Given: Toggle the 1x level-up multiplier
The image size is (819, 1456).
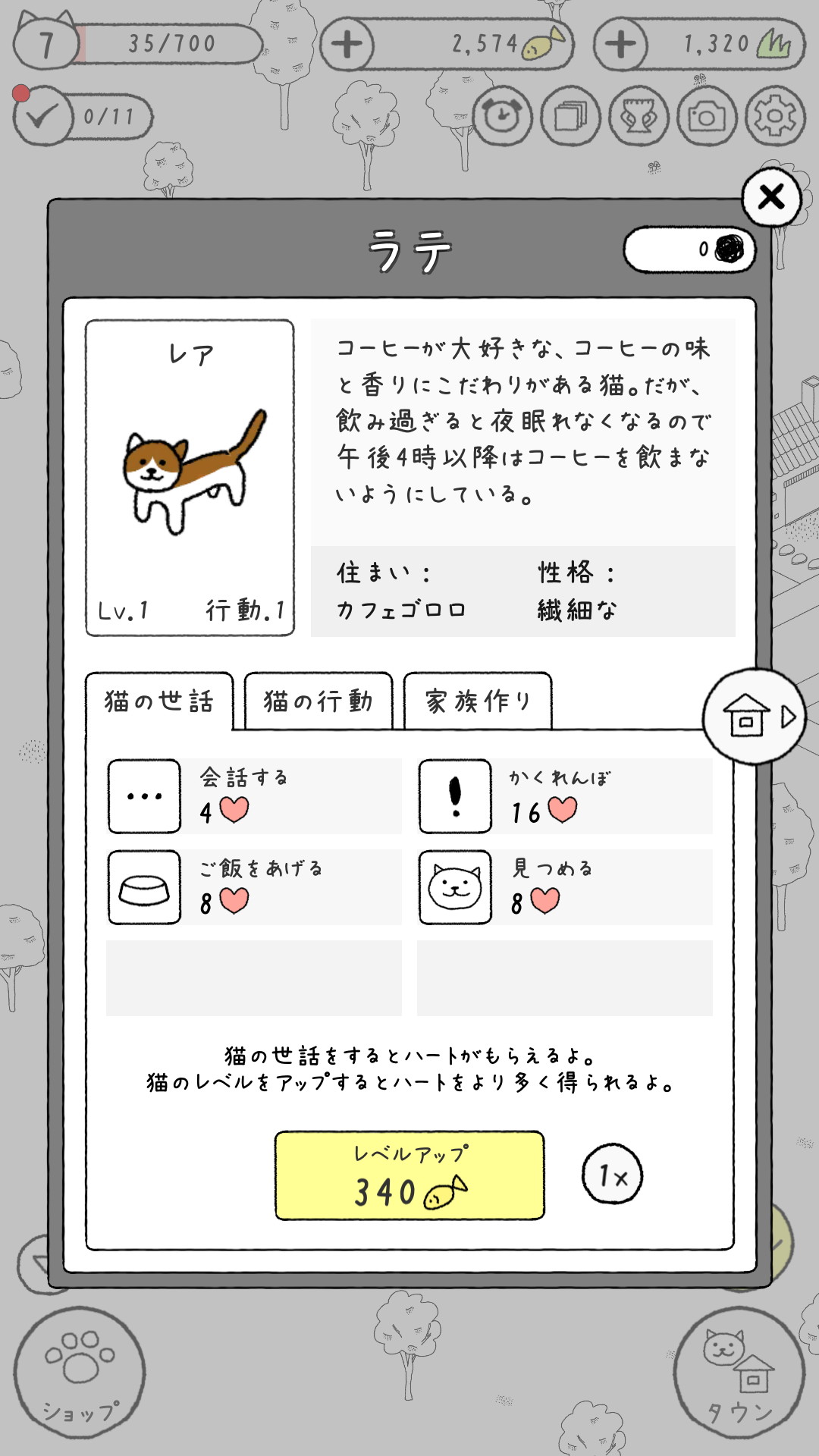Looking at the screenshot, I should point(613,1175).
